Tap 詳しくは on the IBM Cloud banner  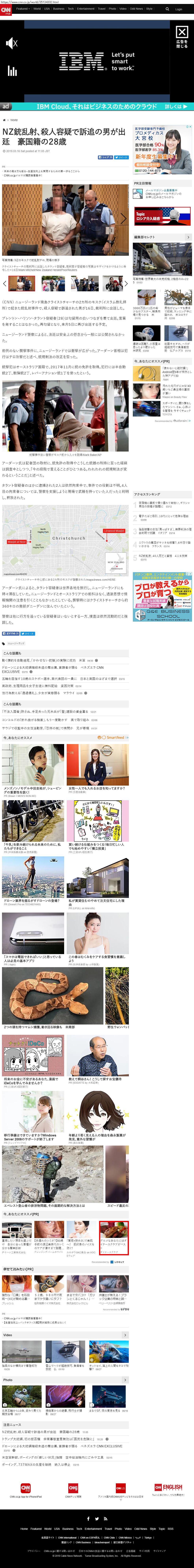tap(176, 107)
